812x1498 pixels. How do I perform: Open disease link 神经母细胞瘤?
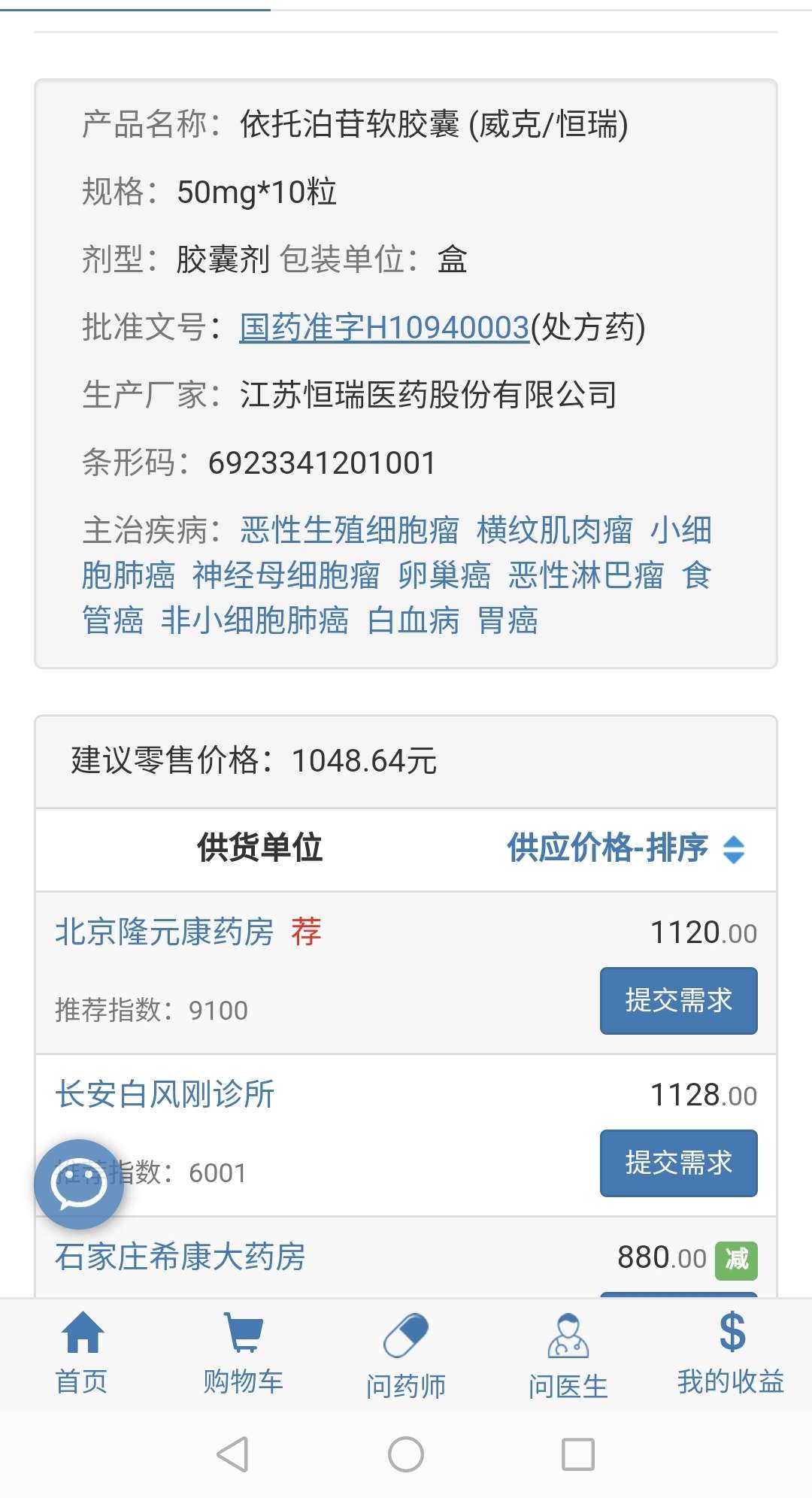coord(286,576)
